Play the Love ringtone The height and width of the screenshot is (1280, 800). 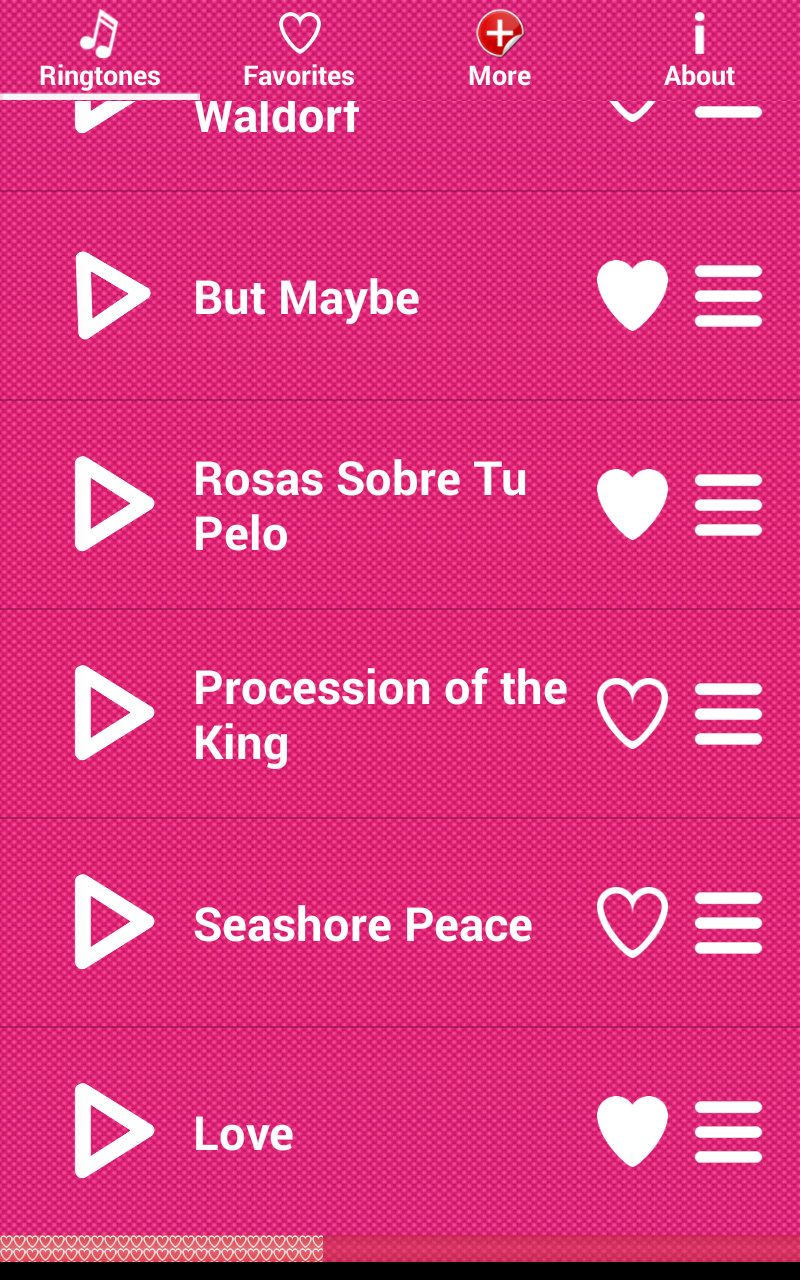(x=112, y=1131)
